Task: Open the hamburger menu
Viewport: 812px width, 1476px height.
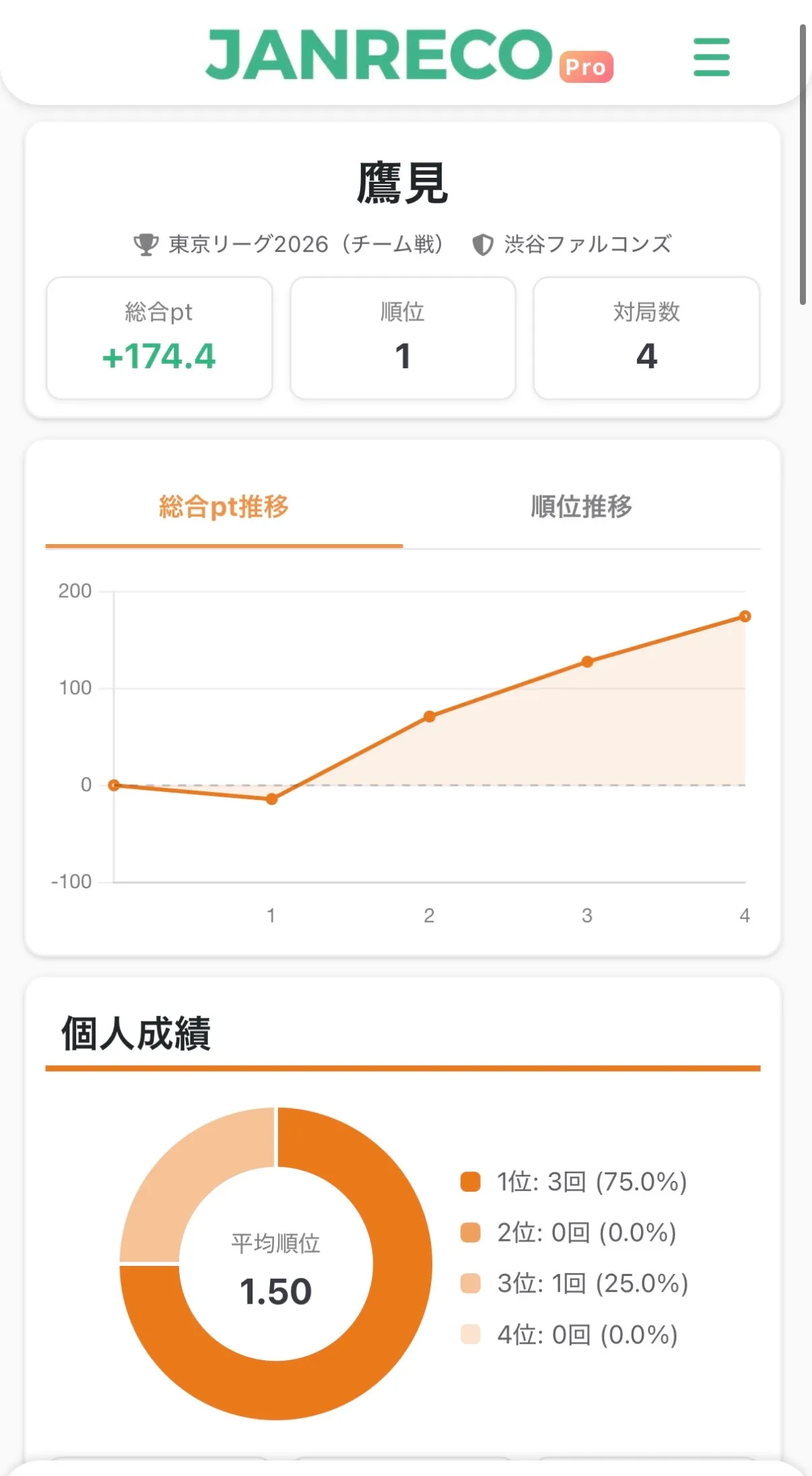Action: (712, 57)
